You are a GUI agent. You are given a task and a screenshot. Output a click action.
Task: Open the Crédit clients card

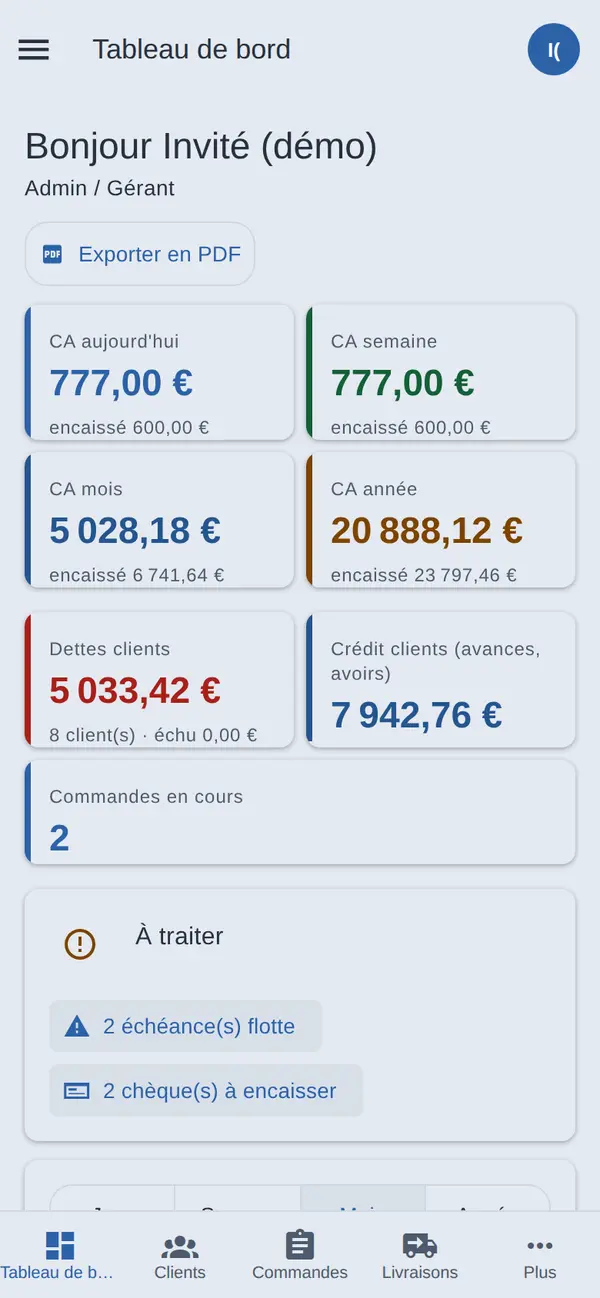tap(441, 680)
